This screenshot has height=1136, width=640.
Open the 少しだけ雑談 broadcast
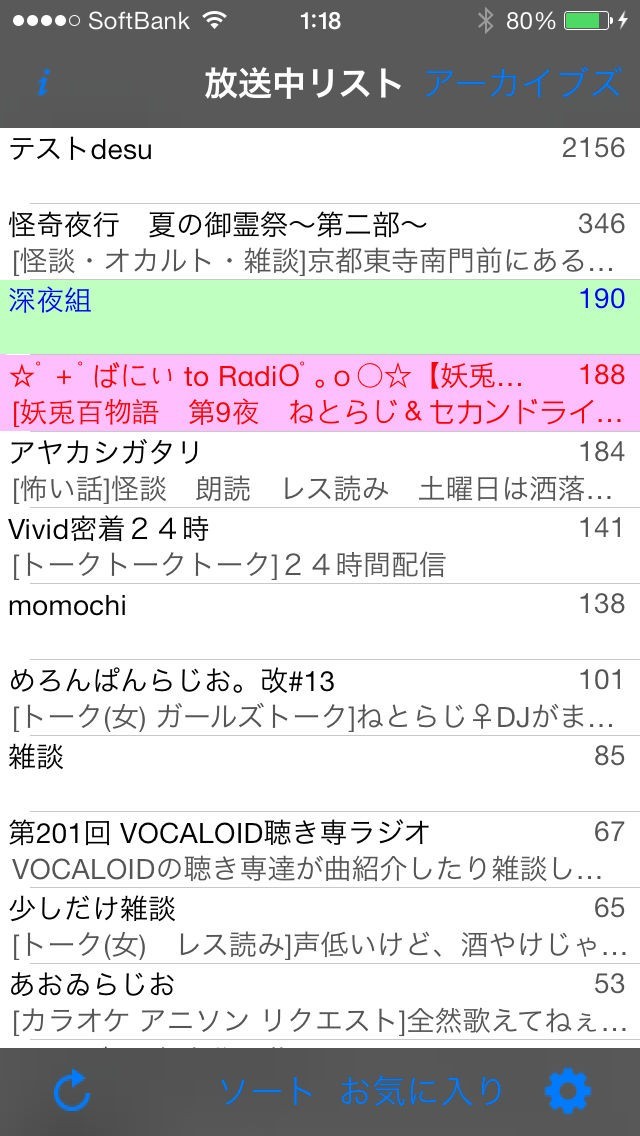pyautogui.click(x=320, y=925)
